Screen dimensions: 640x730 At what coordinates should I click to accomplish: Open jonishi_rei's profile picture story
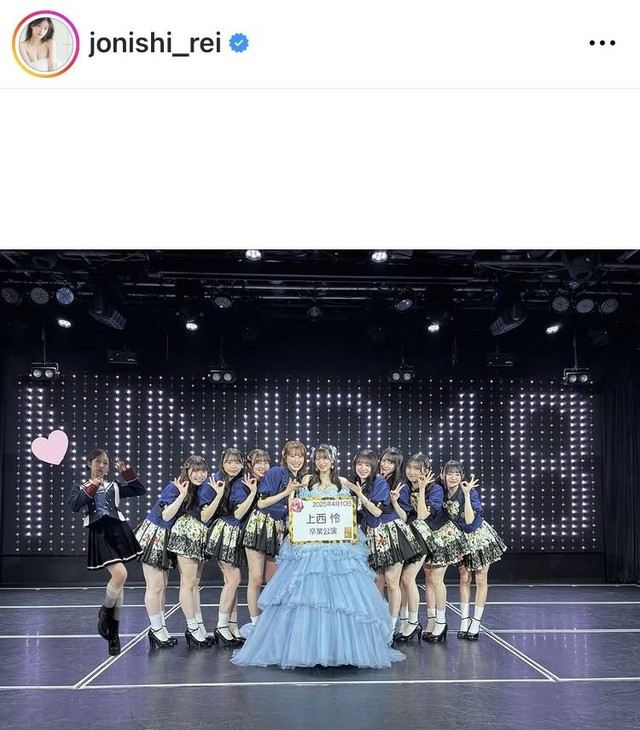point(45,44)
